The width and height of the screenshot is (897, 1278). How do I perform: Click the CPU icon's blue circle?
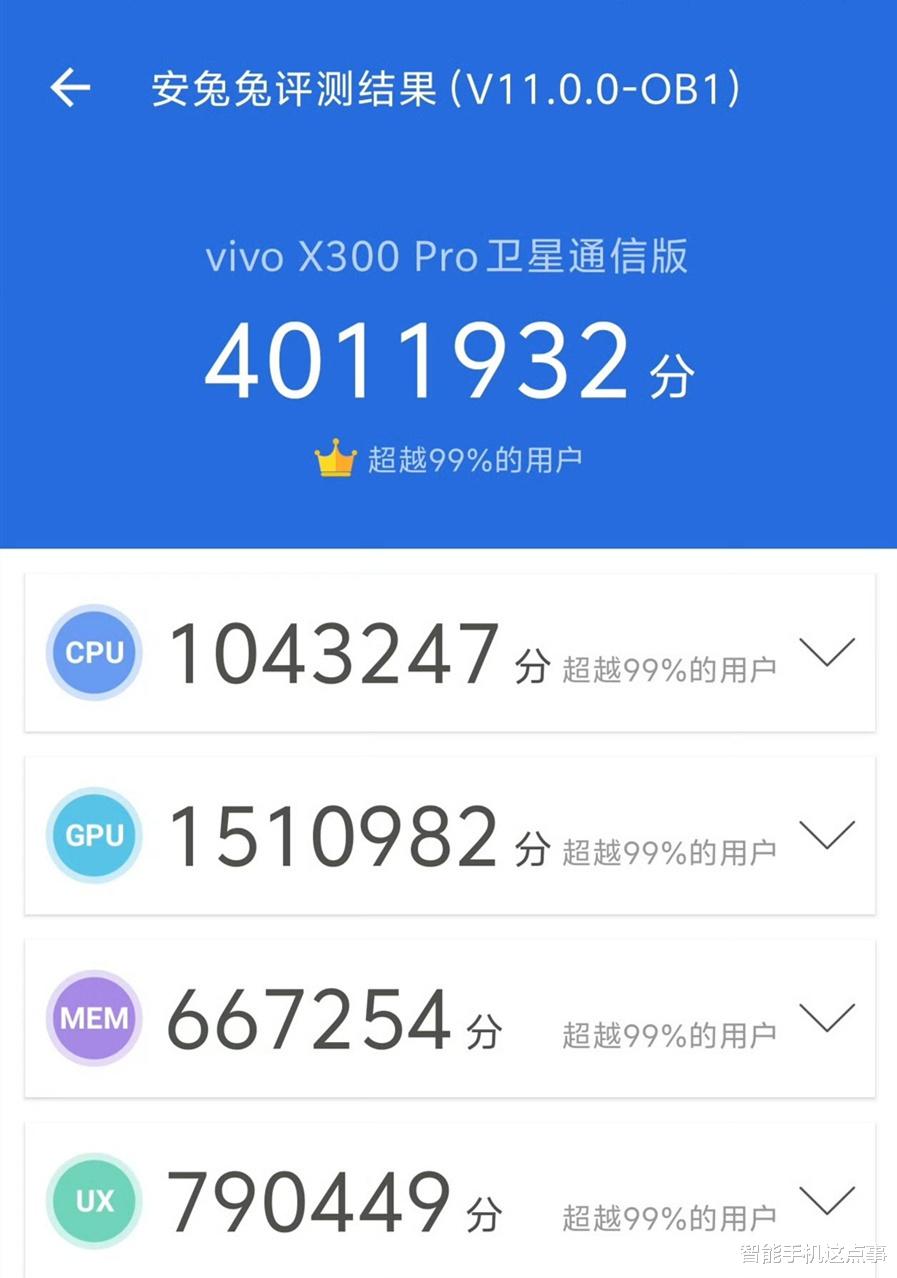click(93, 653)
